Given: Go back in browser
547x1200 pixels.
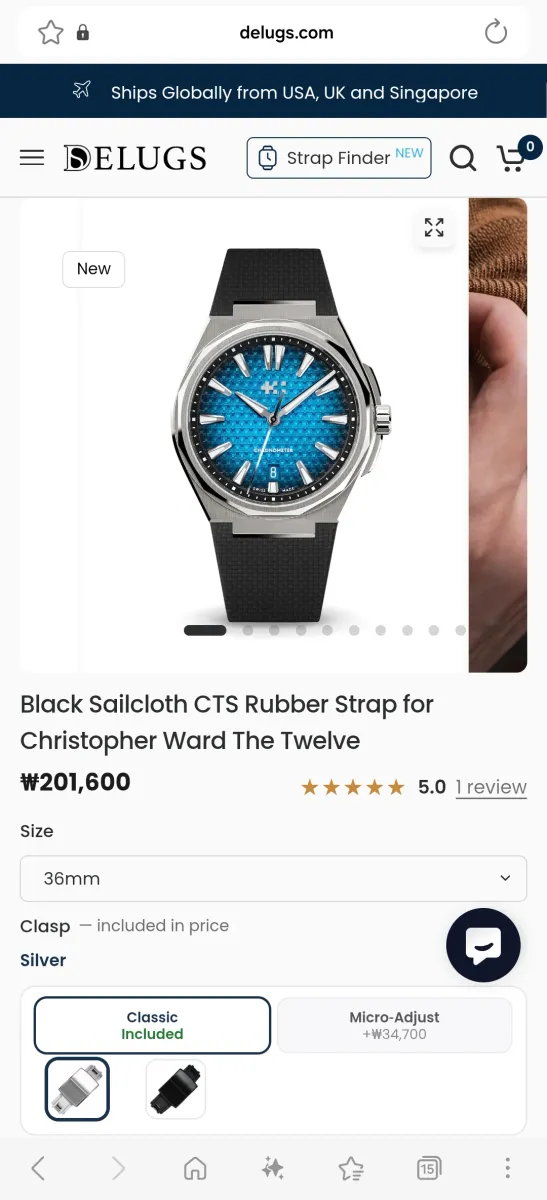Looking at the screenshot, I should click(38, 1168).
